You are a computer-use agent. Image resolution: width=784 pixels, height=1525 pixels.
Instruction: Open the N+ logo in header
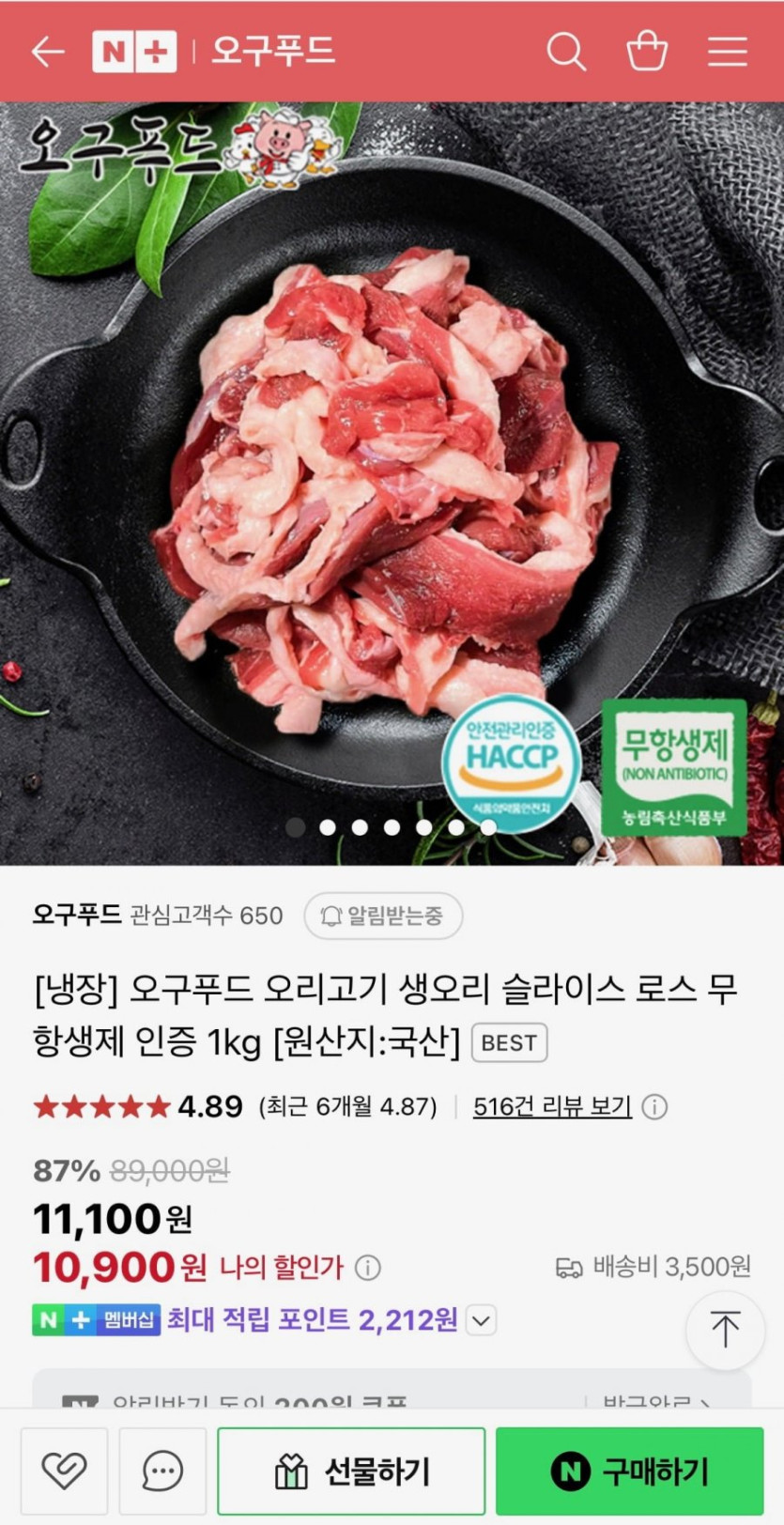133,52
